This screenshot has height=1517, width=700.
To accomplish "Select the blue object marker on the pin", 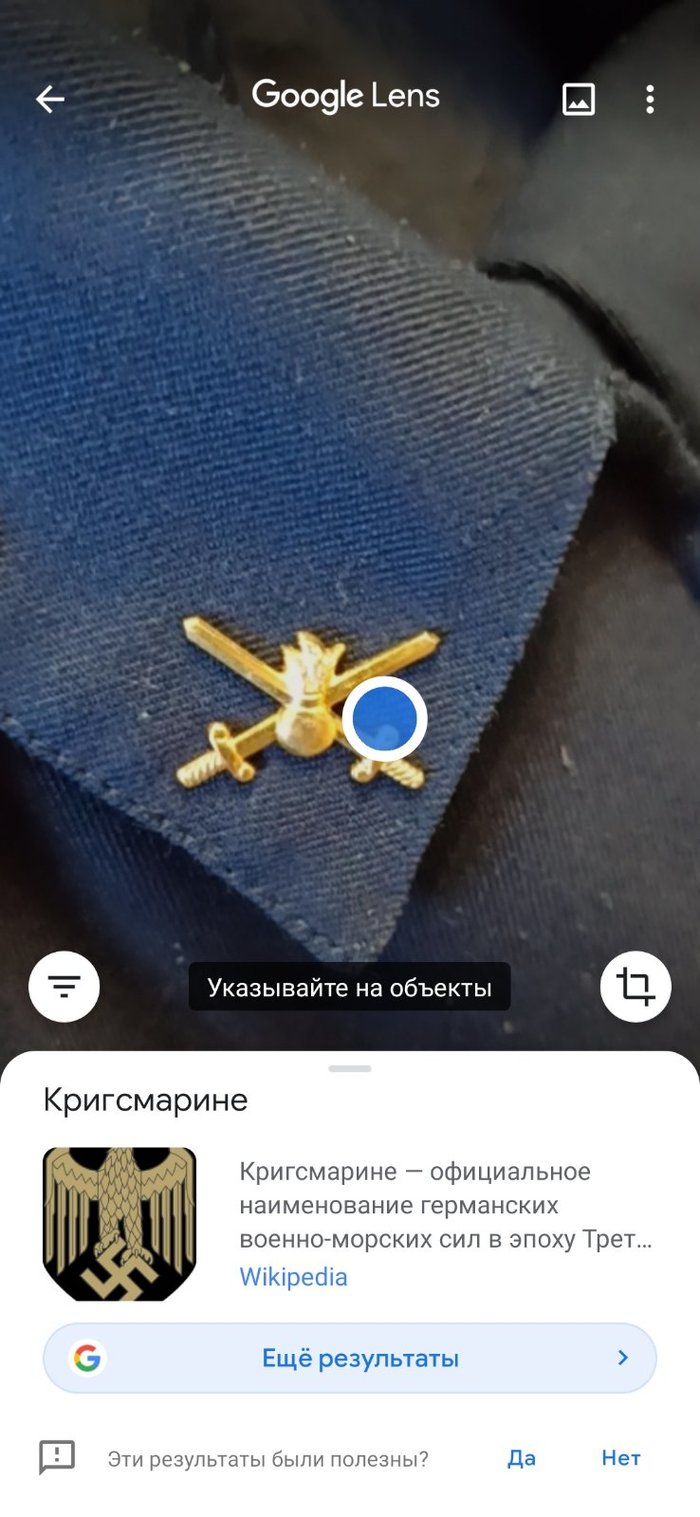I will [x=385, y=718].
